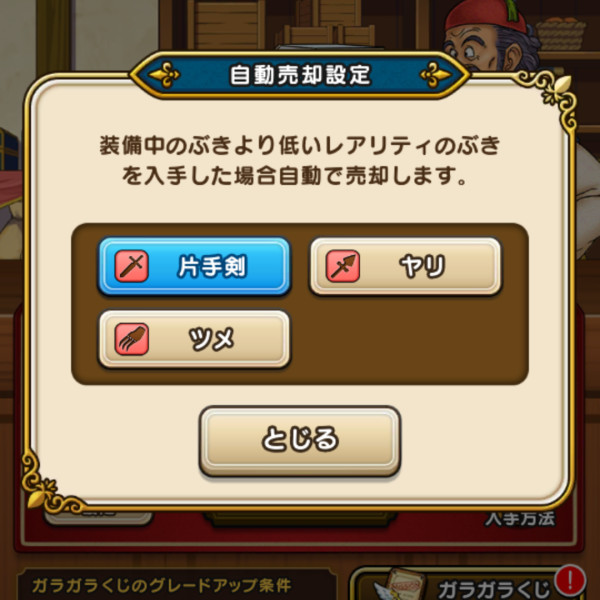Close the dialog with とじる
The height and width of the screenshot is (600, 600).
pos(299,439)
